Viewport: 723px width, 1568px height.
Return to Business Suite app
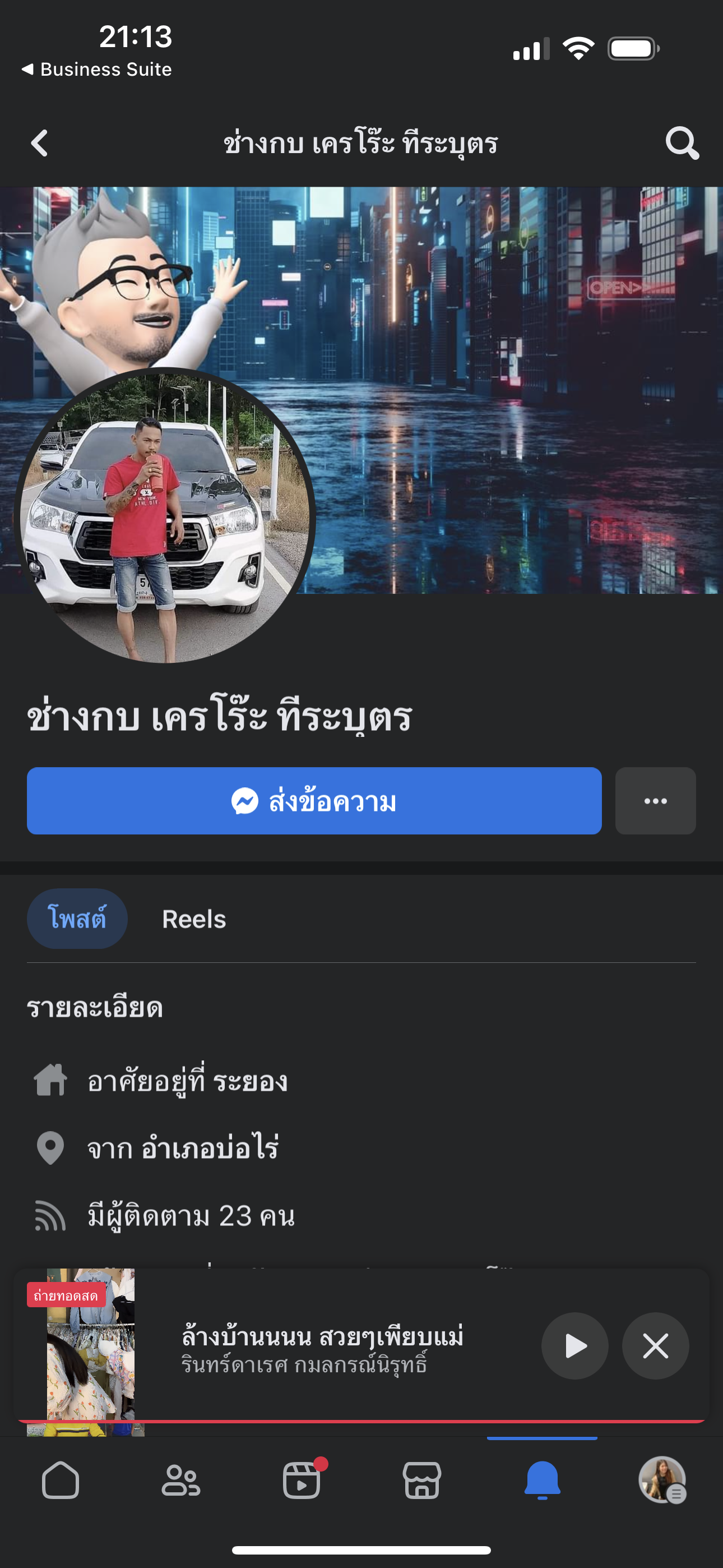point(98,70)
